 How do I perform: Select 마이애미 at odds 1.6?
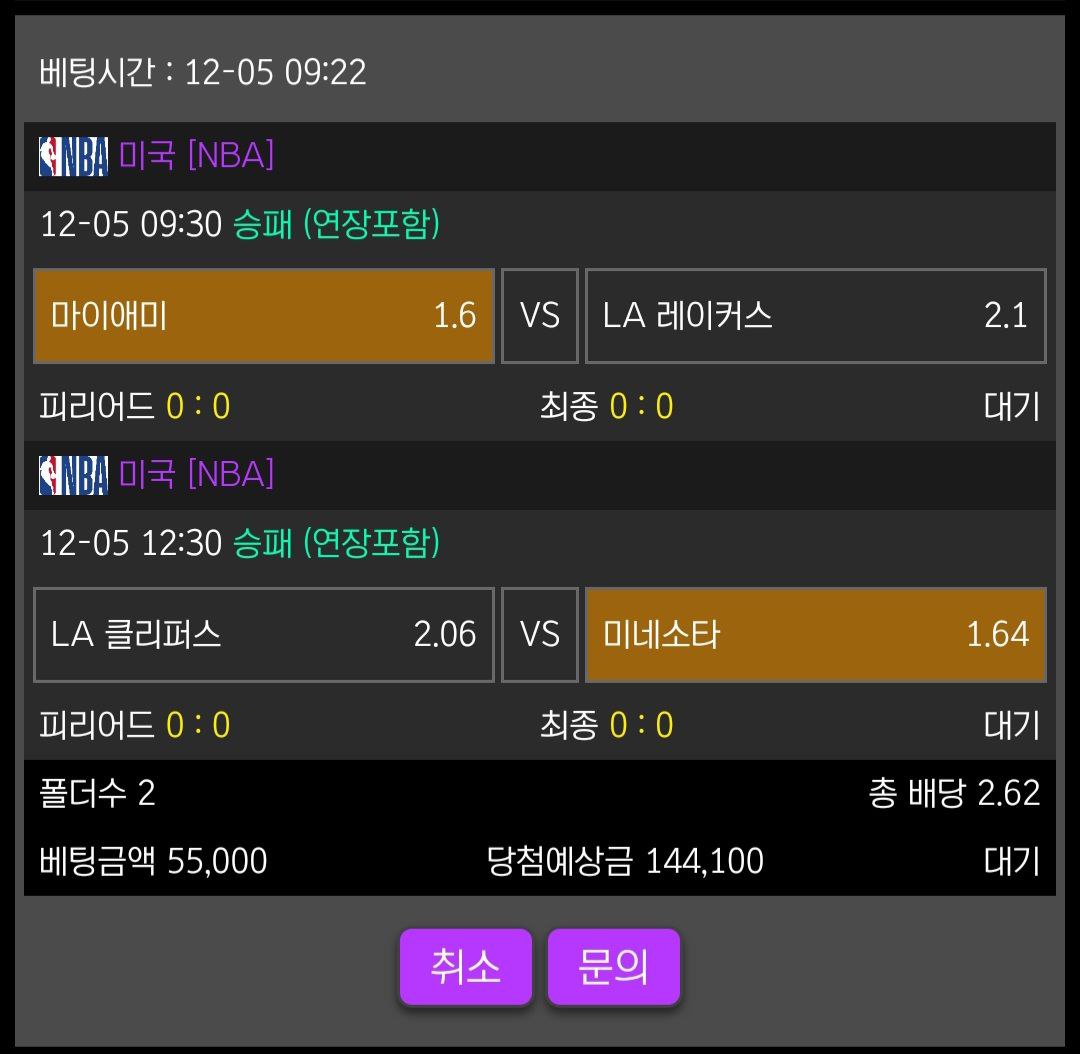(264, 316)
